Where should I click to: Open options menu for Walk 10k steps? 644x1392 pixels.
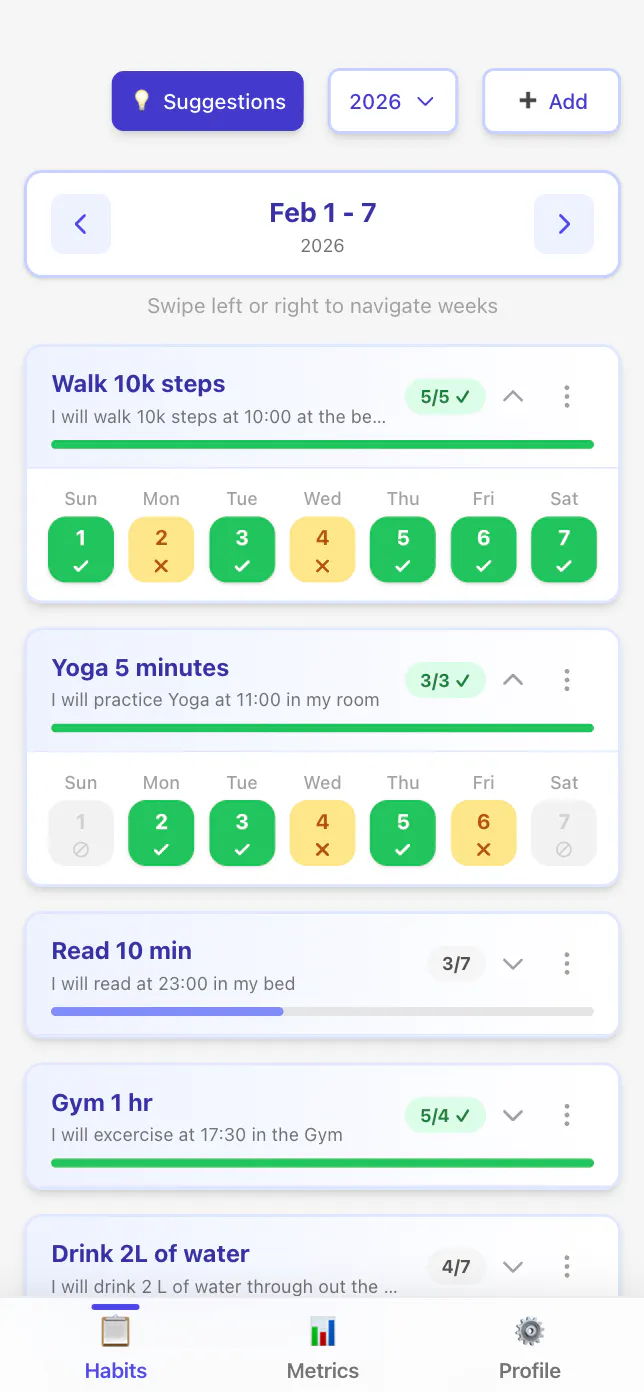[567, 397]
